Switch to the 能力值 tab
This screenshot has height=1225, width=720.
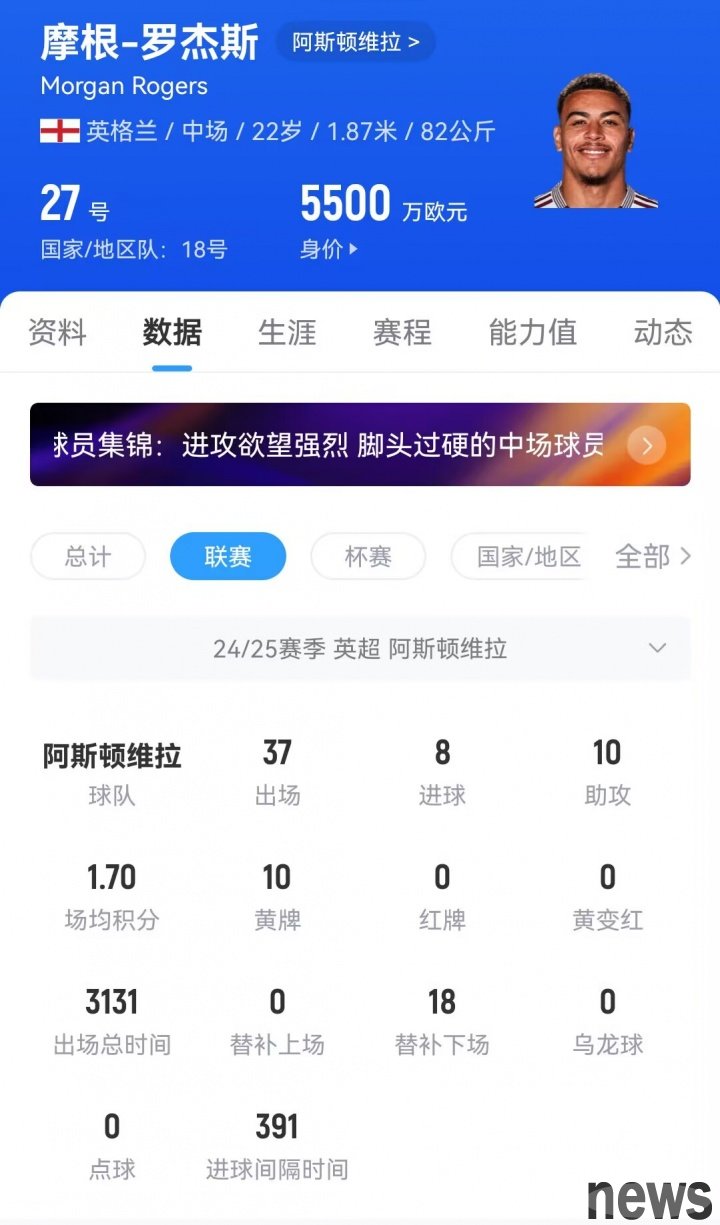pos(532,332)
